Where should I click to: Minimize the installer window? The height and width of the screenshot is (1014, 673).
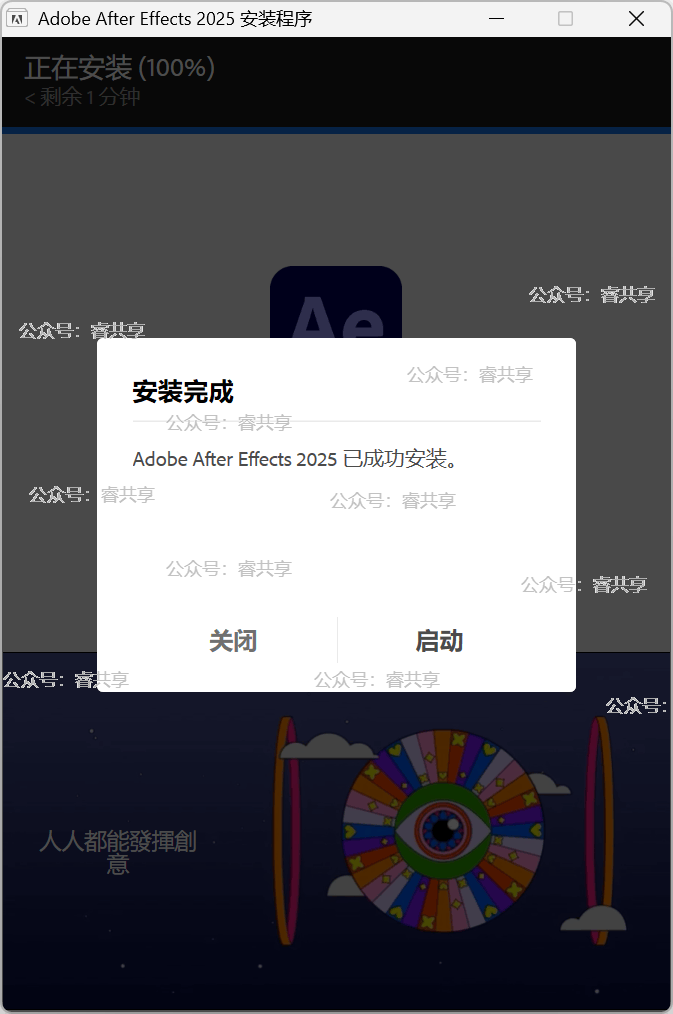pyautogui.click(x=497, y=19)
